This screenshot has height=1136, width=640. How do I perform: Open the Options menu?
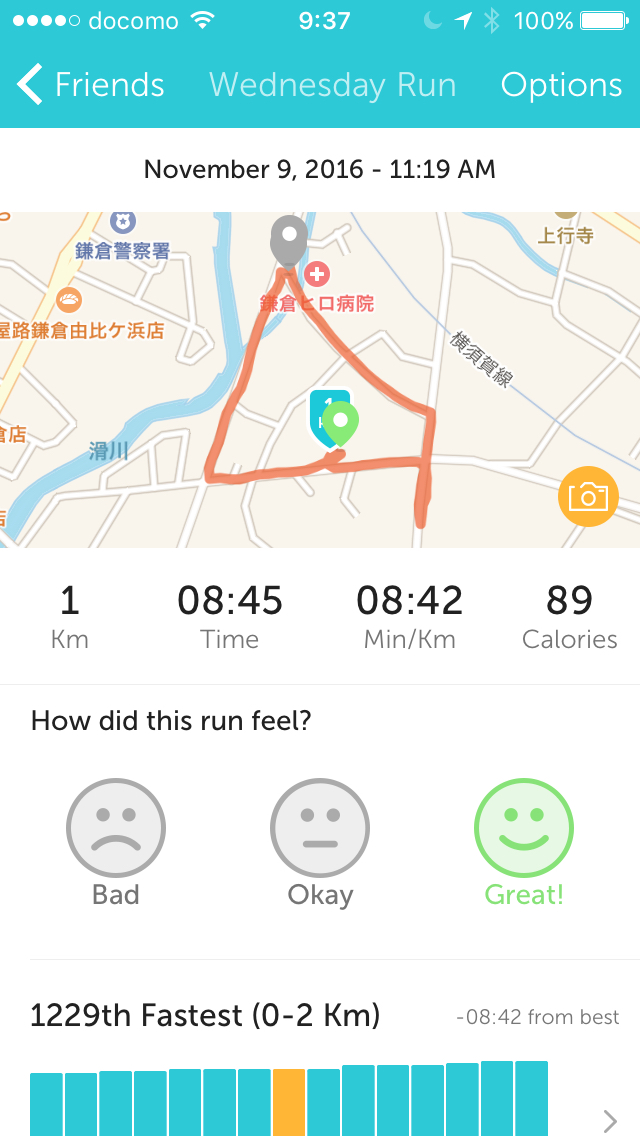coord(561,85)
